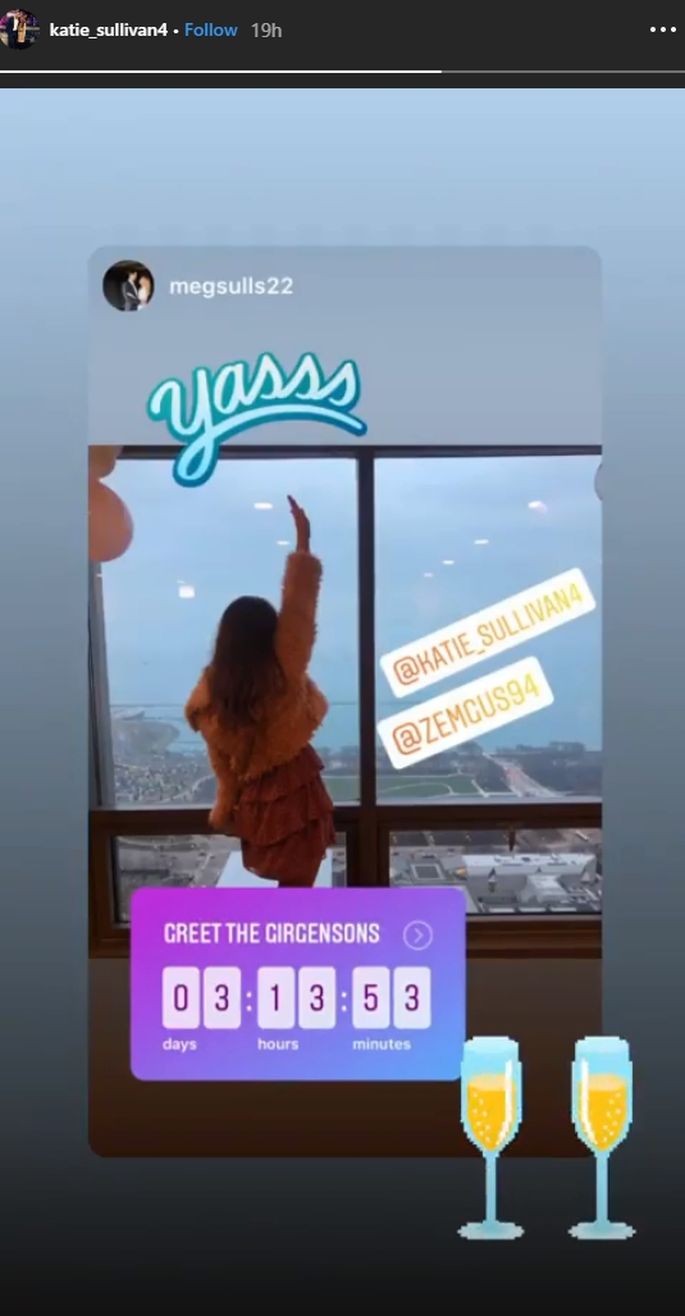Follow katie_sullivan4

pos(211,30)
